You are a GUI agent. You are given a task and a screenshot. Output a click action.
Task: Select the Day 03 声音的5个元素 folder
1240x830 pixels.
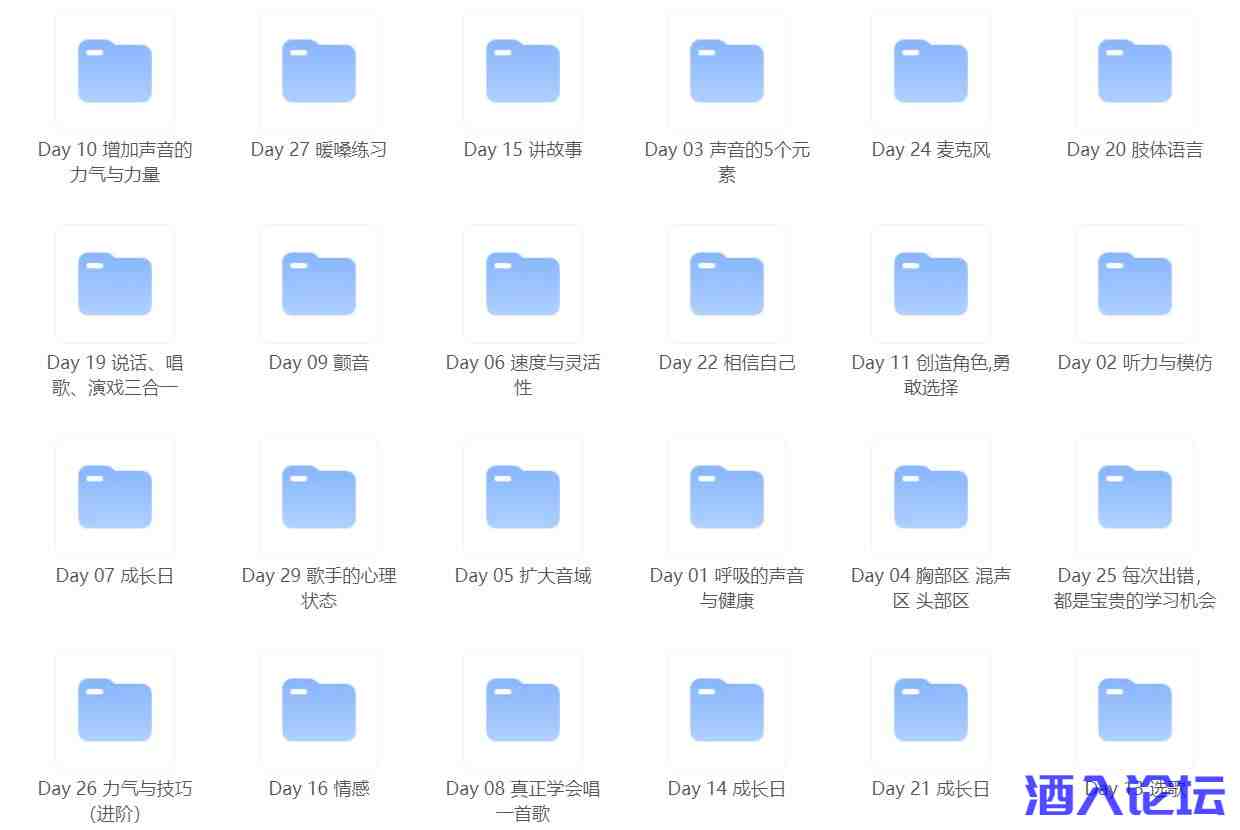pyautogui.click(x=727, y=72)
